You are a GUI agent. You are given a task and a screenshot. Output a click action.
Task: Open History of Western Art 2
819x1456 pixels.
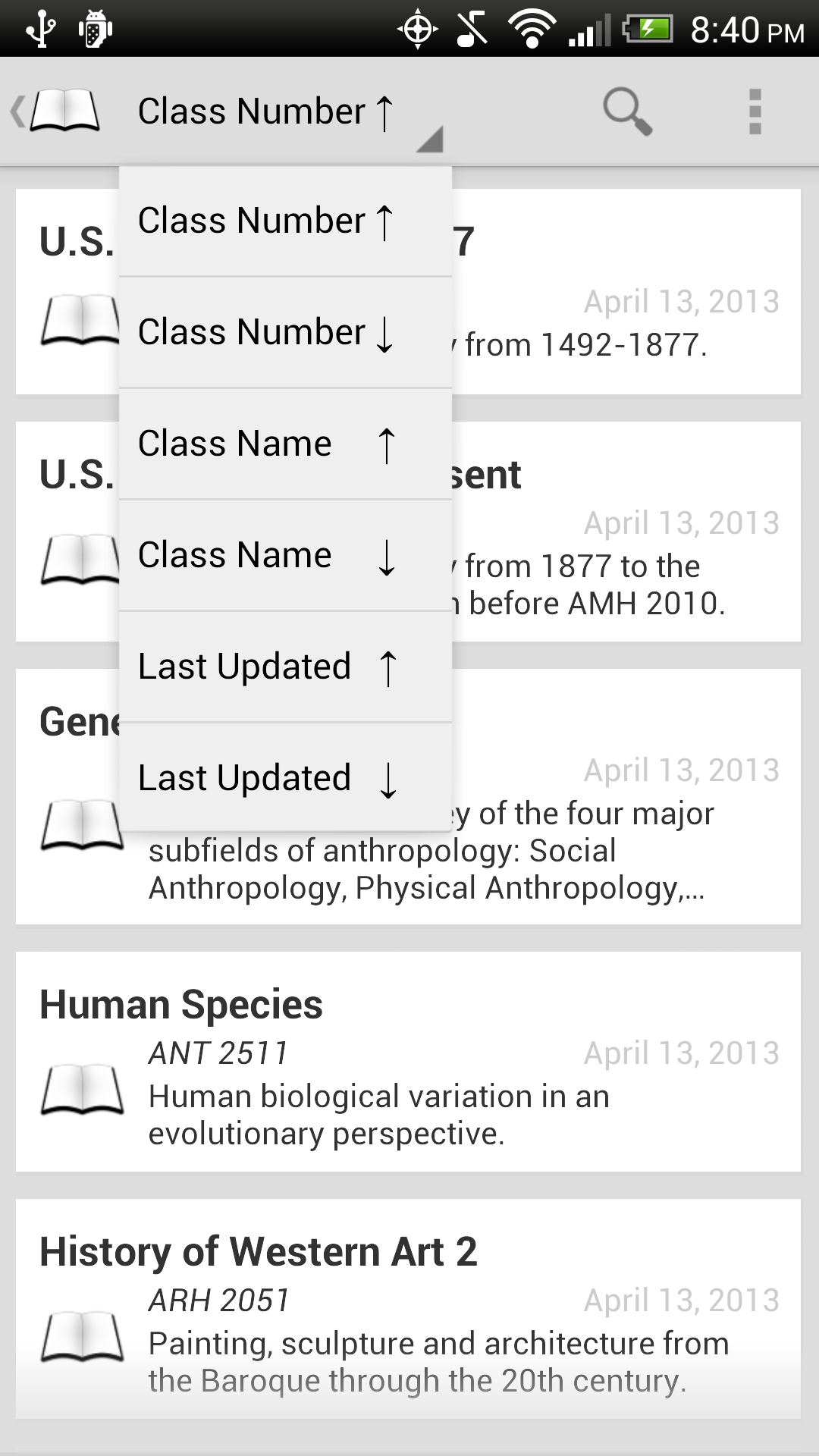tap(408, 1309)
